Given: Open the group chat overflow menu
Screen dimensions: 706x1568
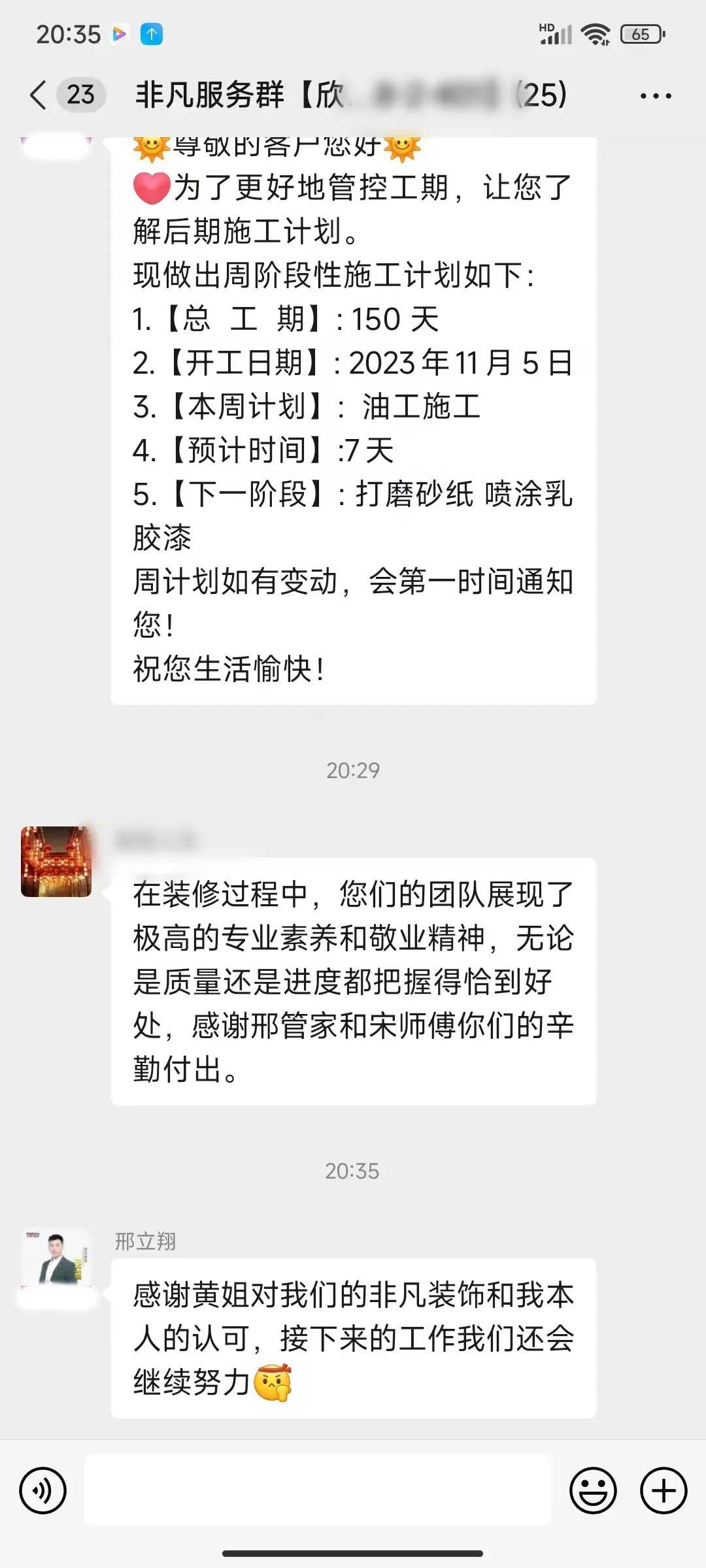Looking at the screenshot, I should 655,96.
